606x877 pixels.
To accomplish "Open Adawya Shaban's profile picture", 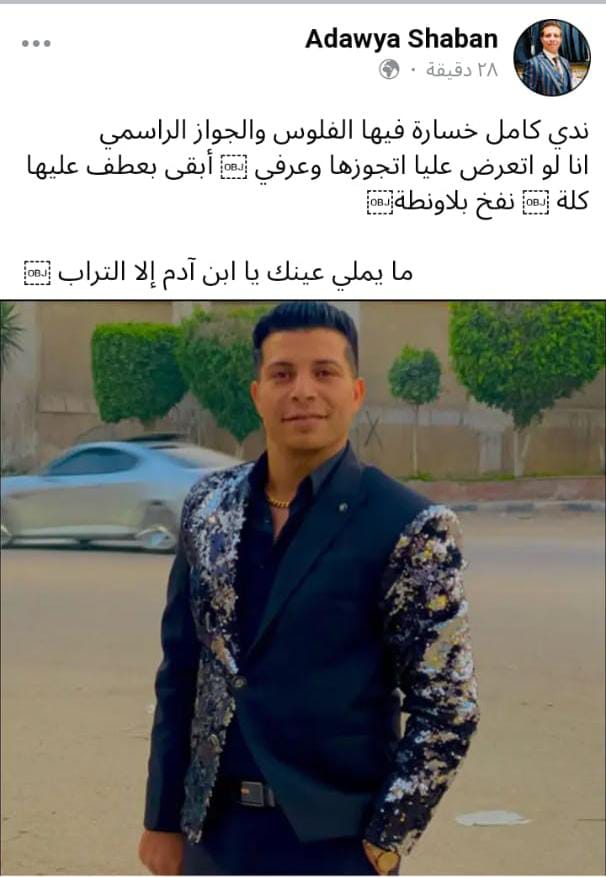I will (551, 57).
